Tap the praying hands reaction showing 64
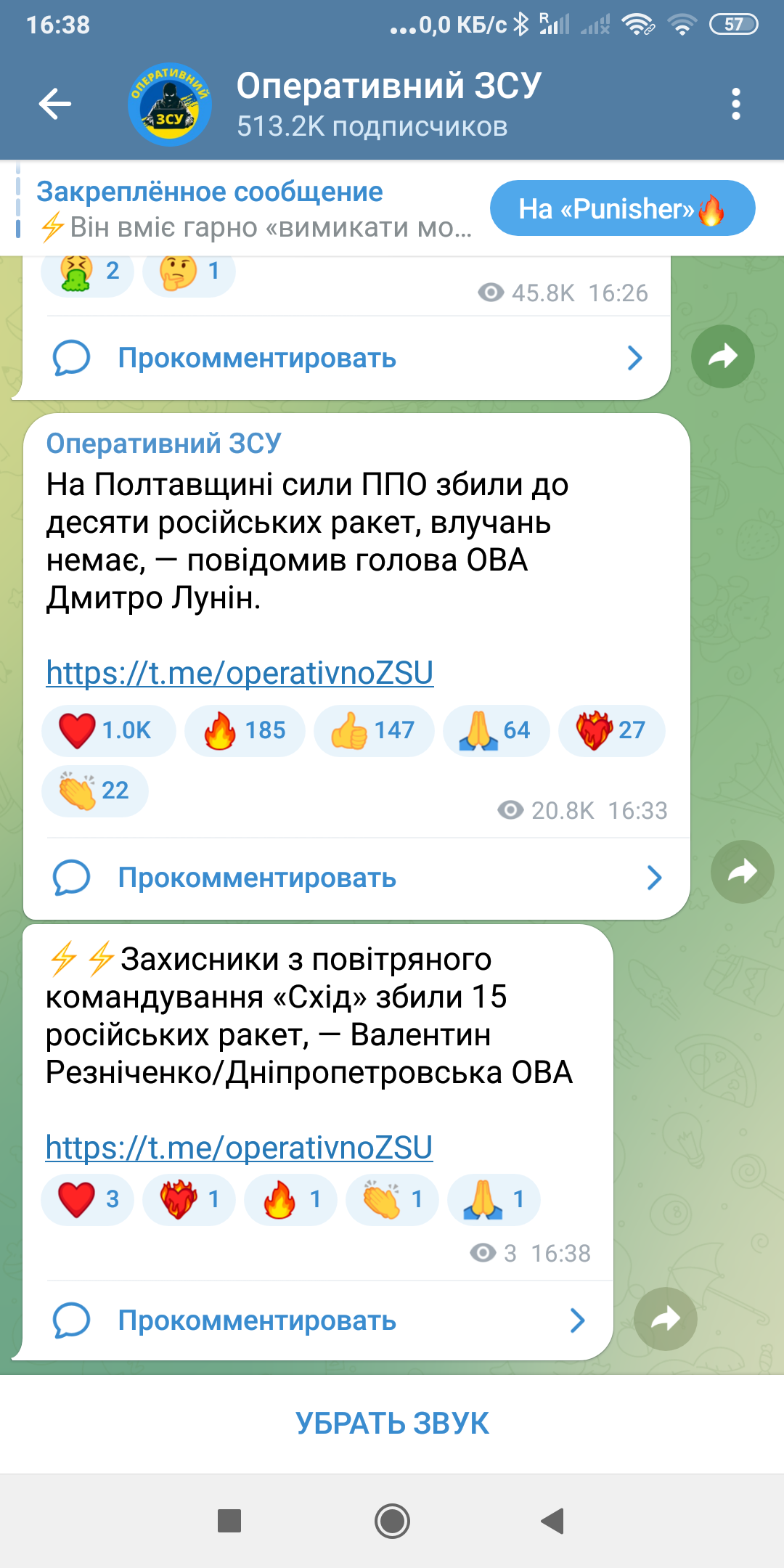Screen dimensions: 784x1568 coord(496,730)
